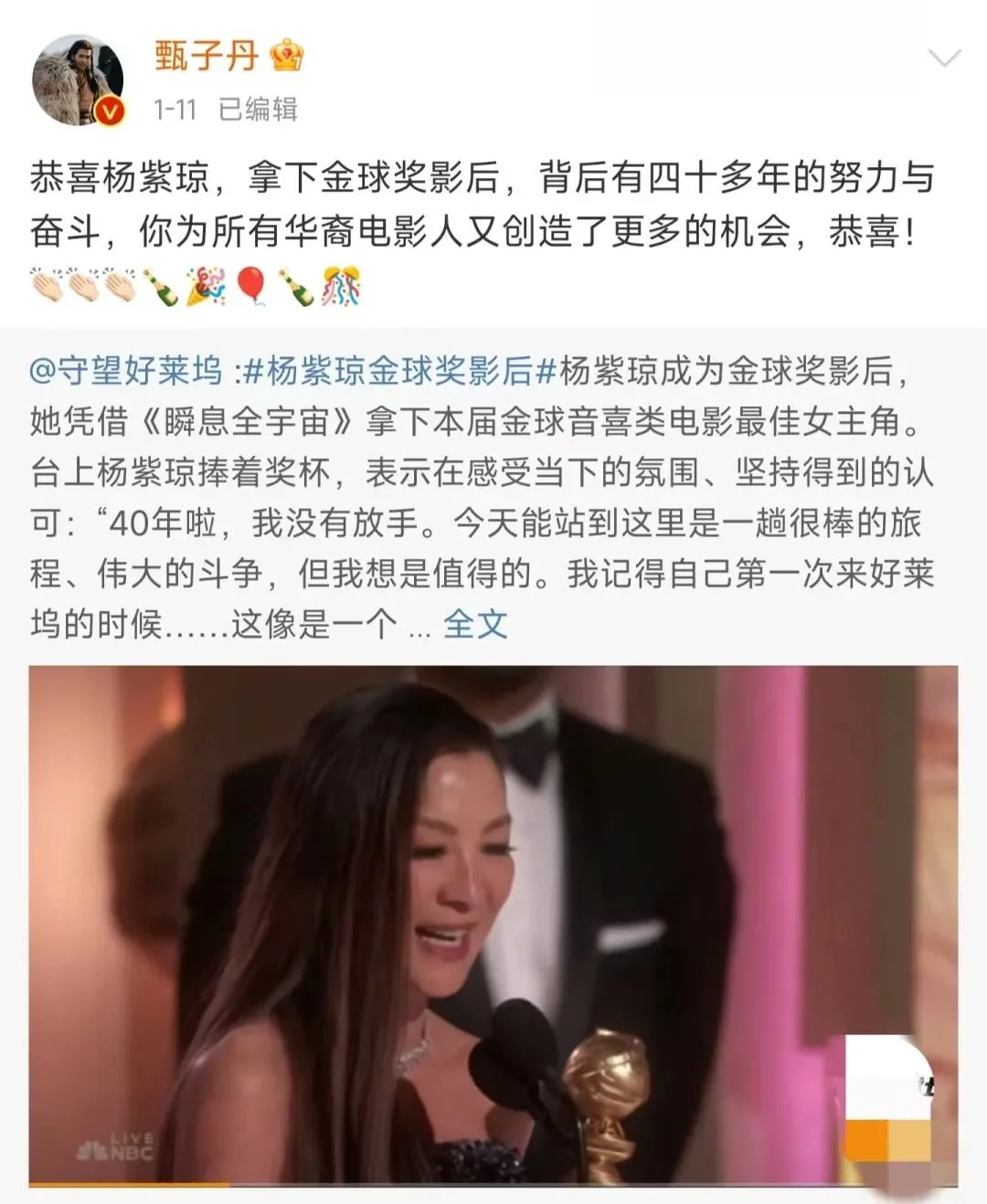The image size is (987, 1204).
Task: Expand the post options chevron
Action: pos(943,59)
